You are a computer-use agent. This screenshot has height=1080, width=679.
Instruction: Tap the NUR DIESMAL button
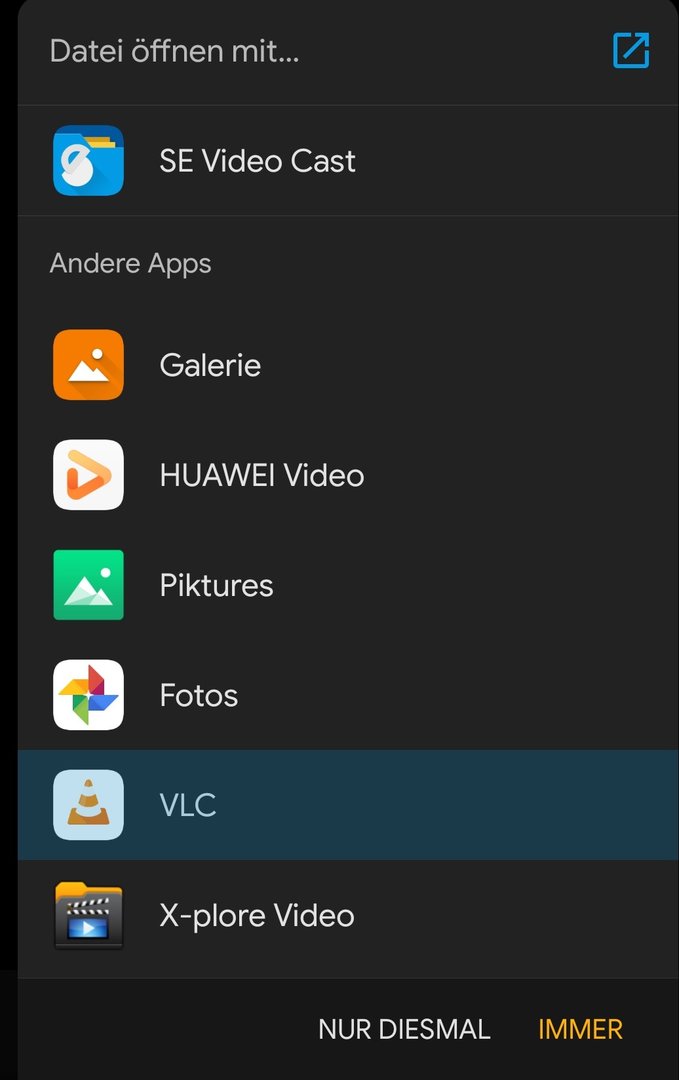[x=404, y=1029]
